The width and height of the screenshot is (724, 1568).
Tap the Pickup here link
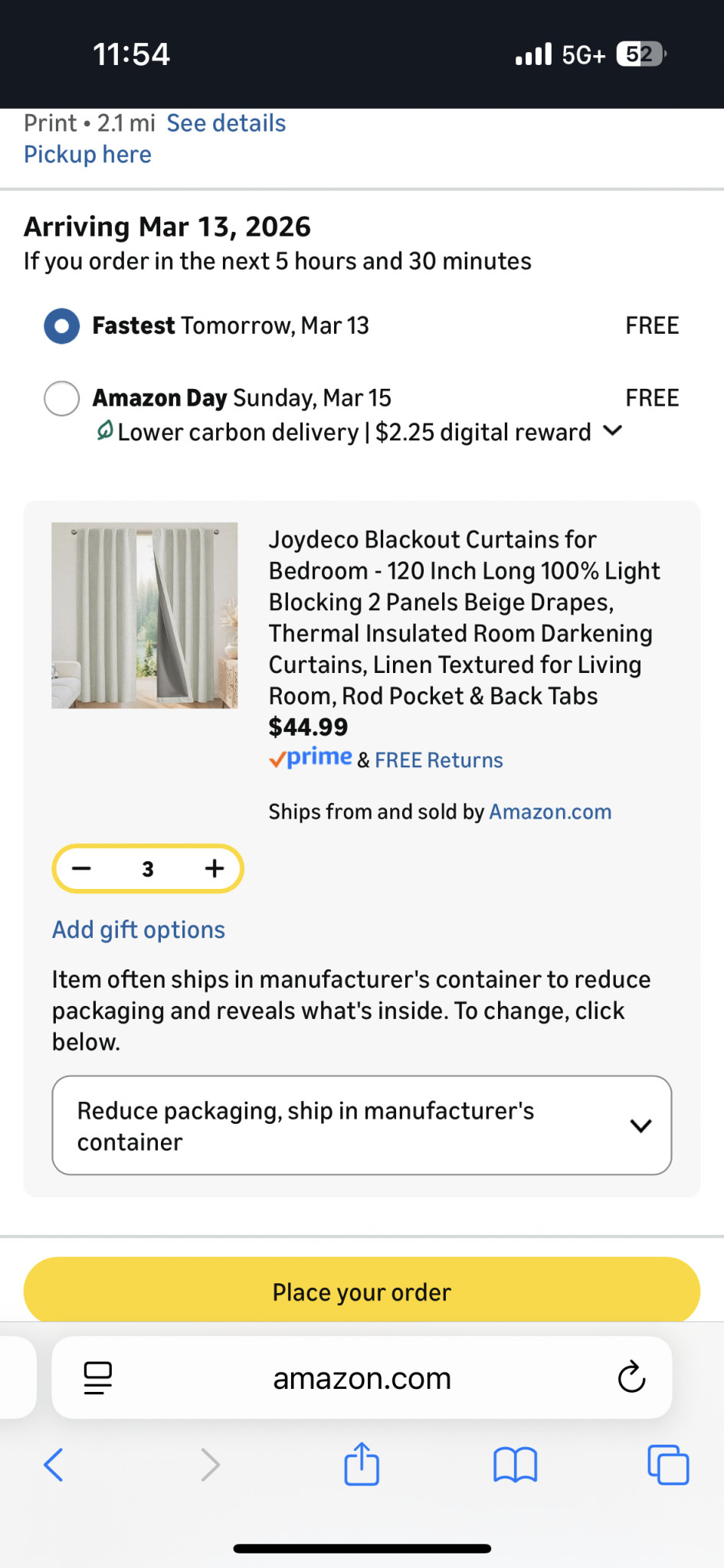[87, 155]
